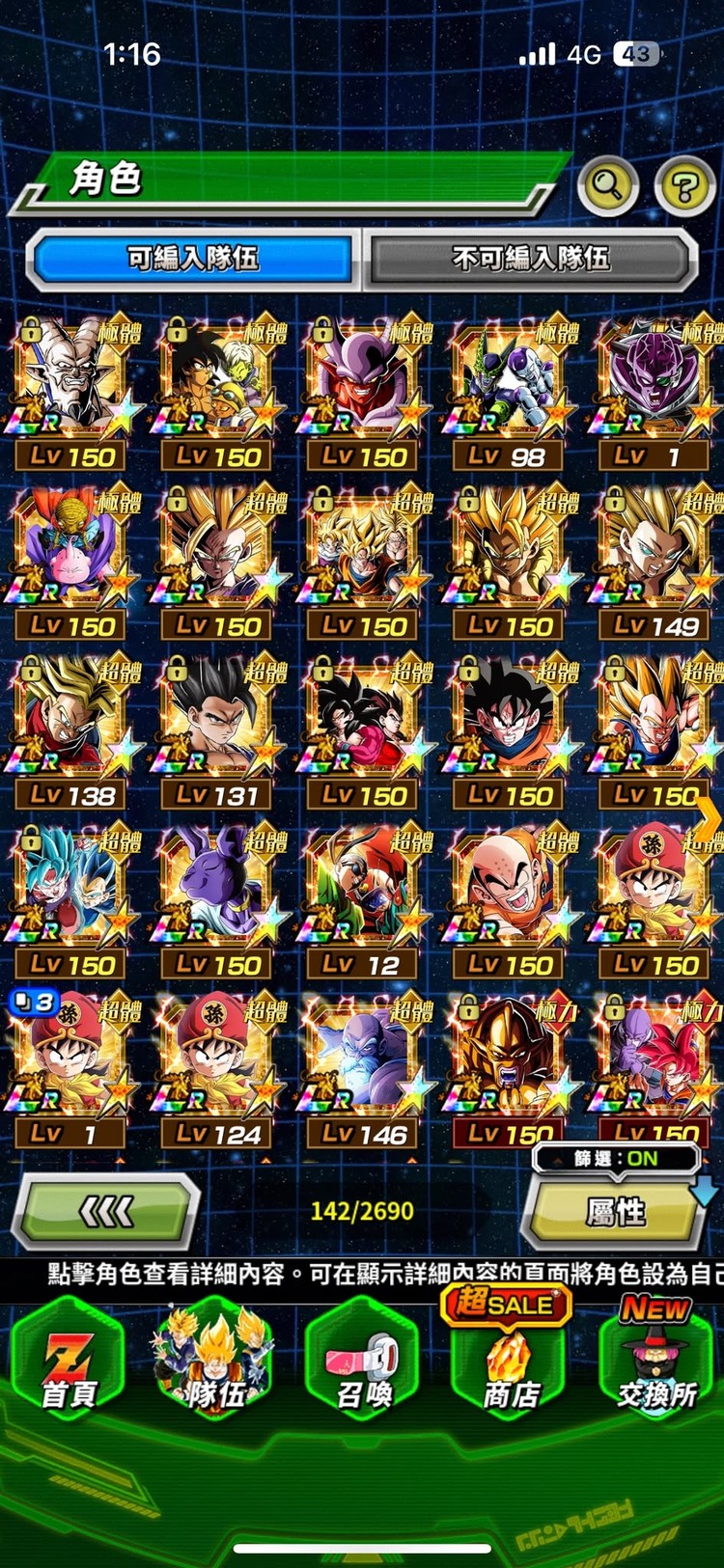Open the 屬性 sort button
The image size is (724, 1568).
coord(615,1212)
